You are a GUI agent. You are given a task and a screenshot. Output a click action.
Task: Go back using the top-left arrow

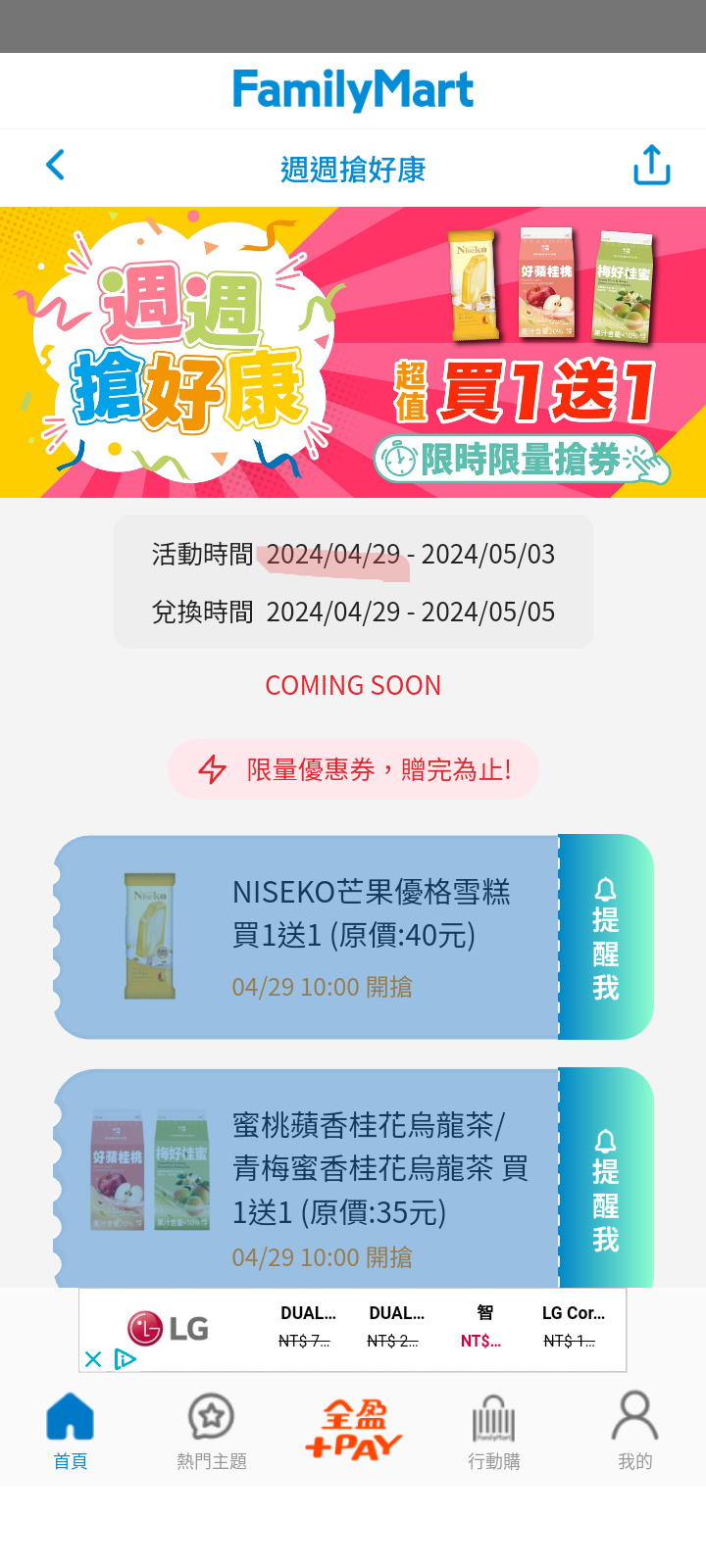tap(56, 165)
